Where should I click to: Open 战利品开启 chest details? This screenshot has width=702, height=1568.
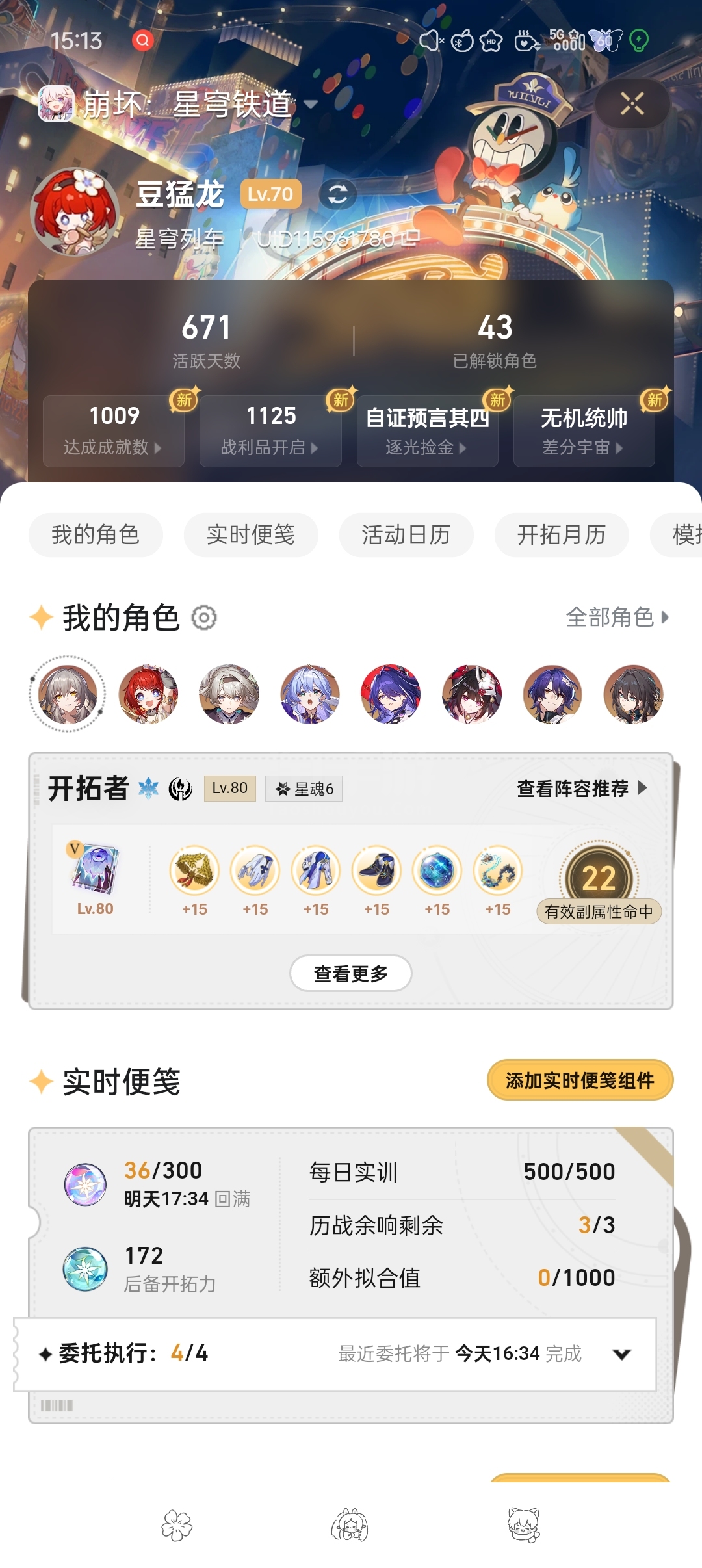270,430
